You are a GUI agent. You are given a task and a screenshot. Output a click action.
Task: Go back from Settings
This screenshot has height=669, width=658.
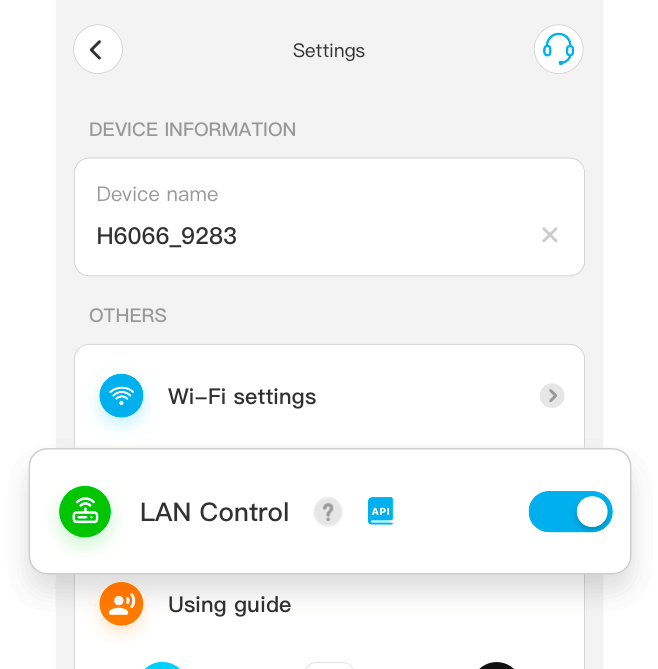97,50
